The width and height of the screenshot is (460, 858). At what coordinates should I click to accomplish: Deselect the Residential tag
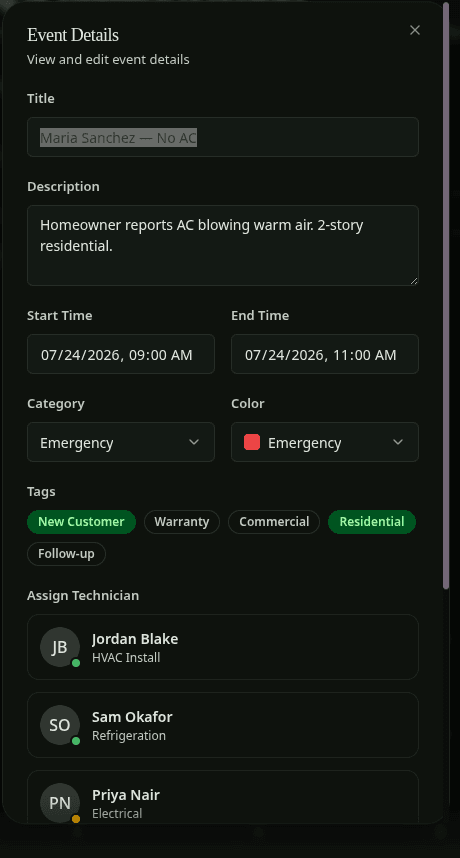372,522
